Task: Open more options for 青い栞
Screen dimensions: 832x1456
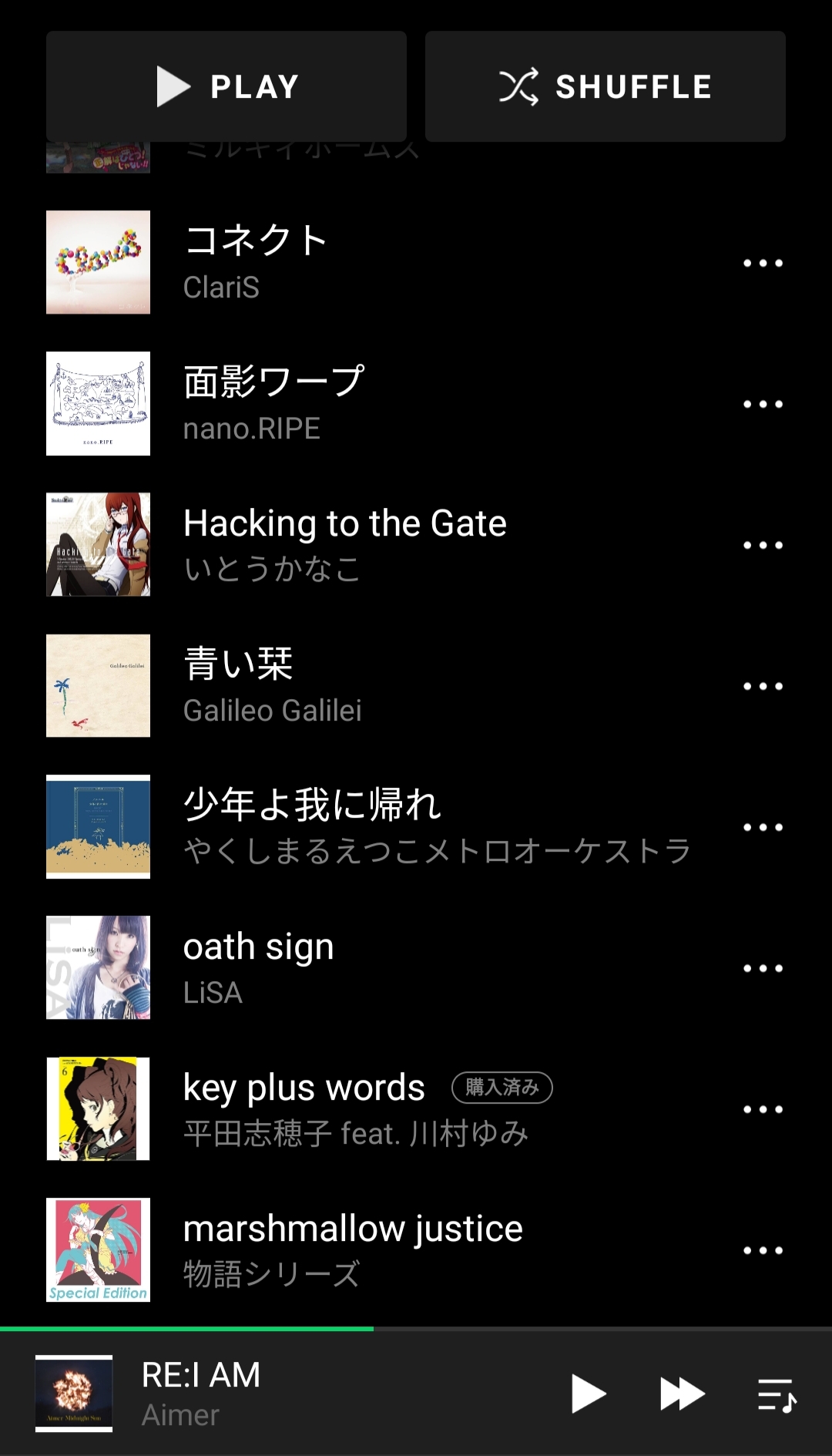Action: 763,686
